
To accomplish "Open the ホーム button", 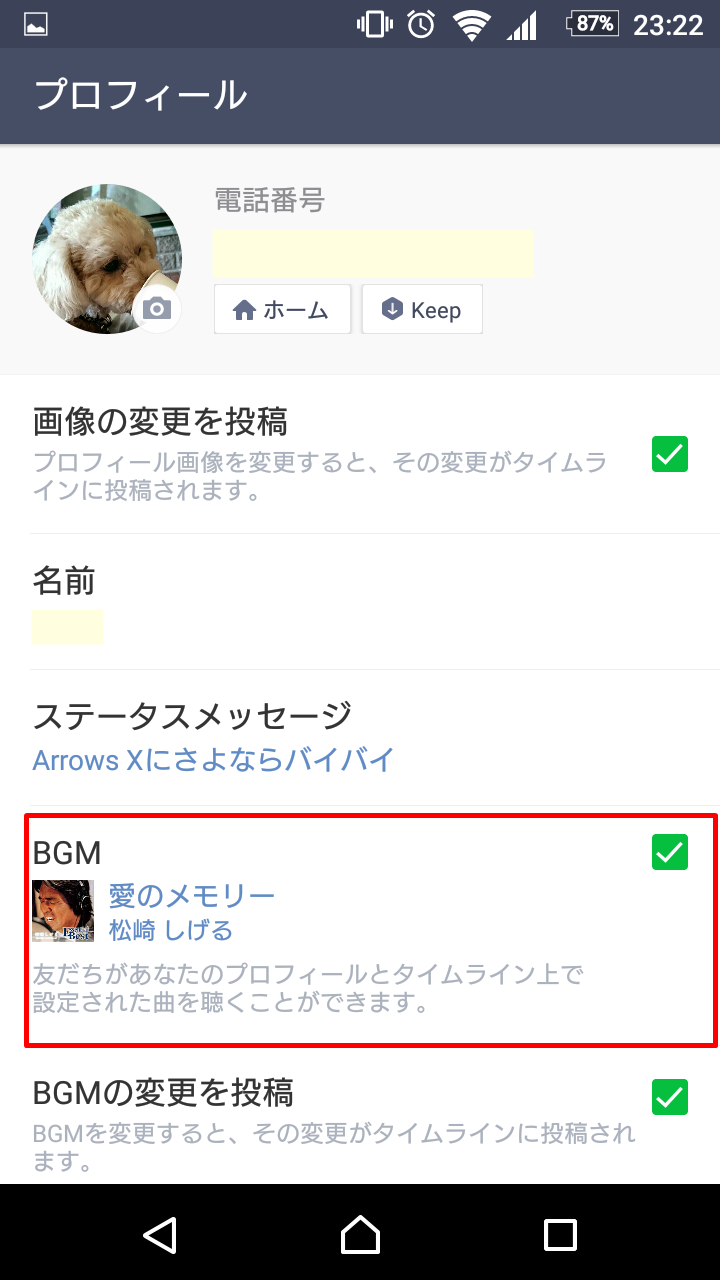I will click(282, 309).
